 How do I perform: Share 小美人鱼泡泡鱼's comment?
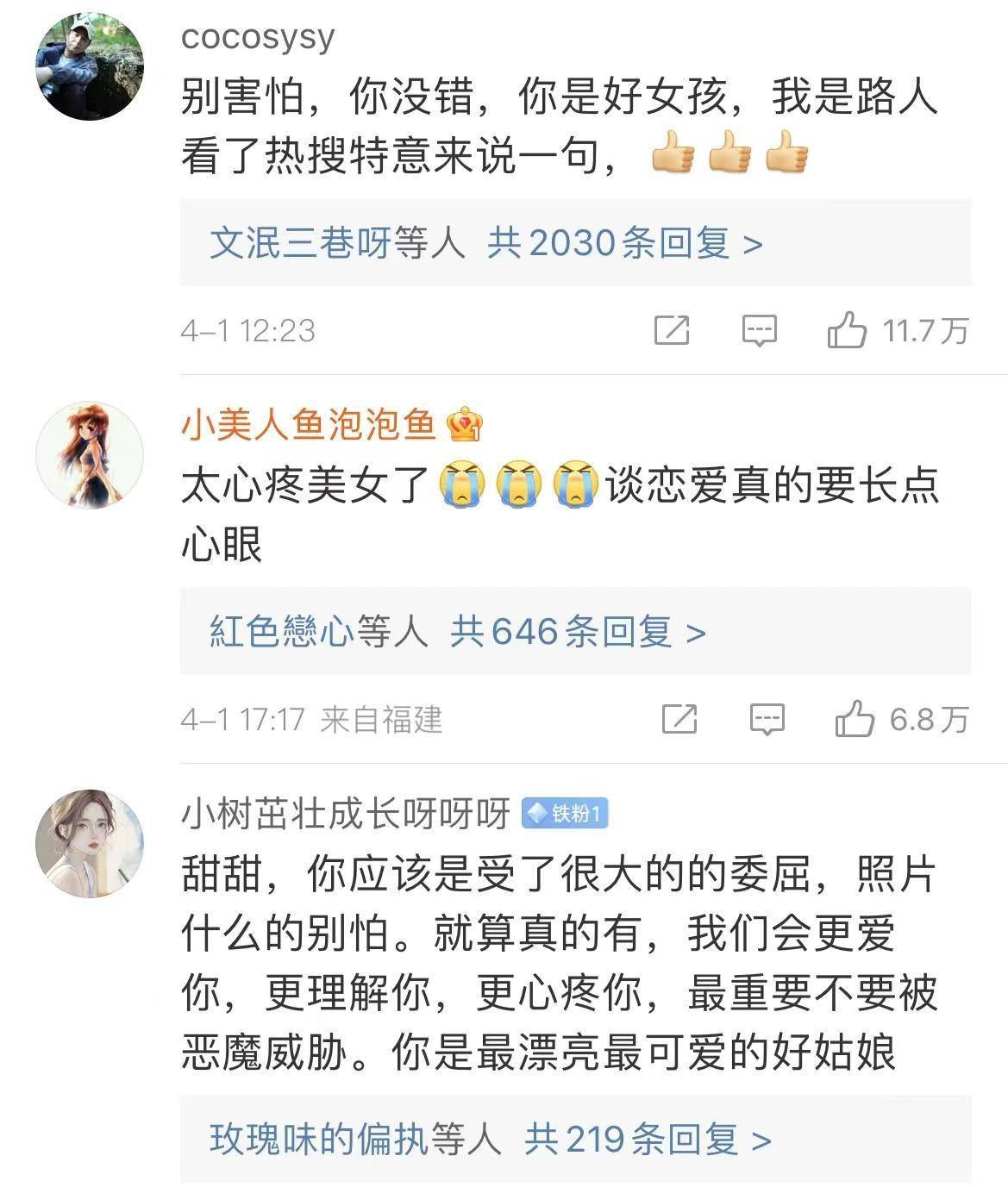point(679,719)
